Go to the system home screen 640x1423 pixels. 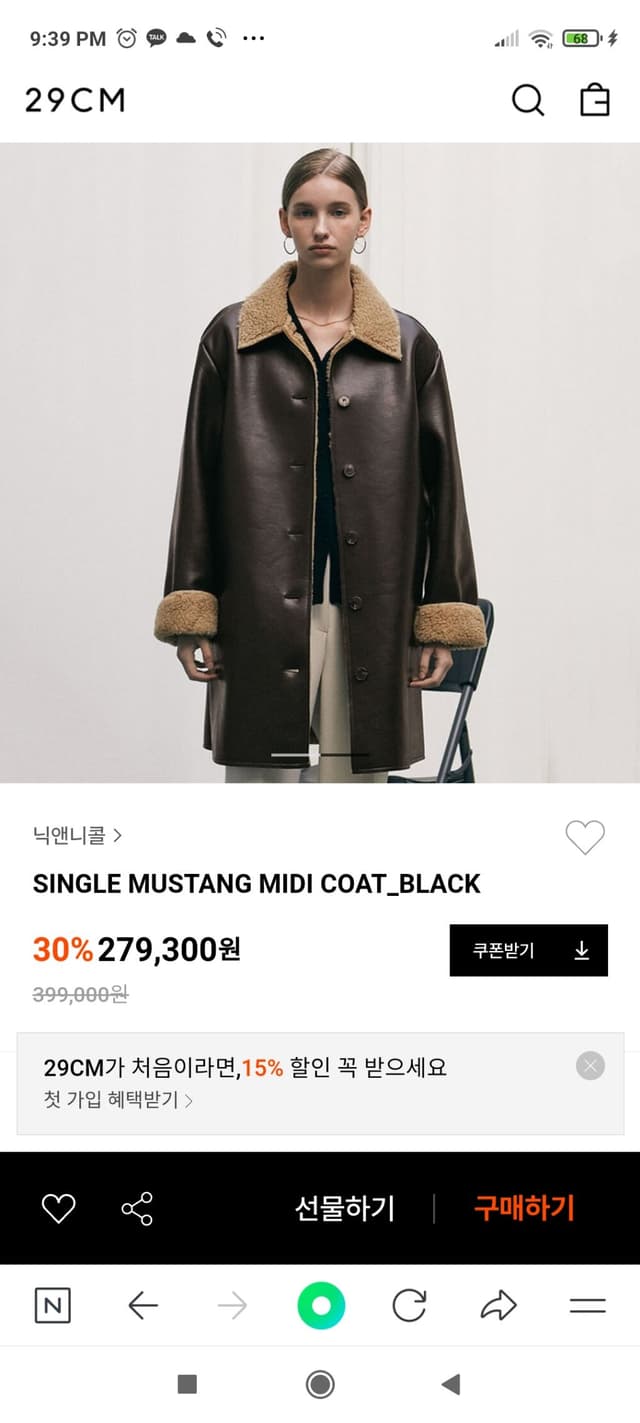click(x=320, y=1384)
